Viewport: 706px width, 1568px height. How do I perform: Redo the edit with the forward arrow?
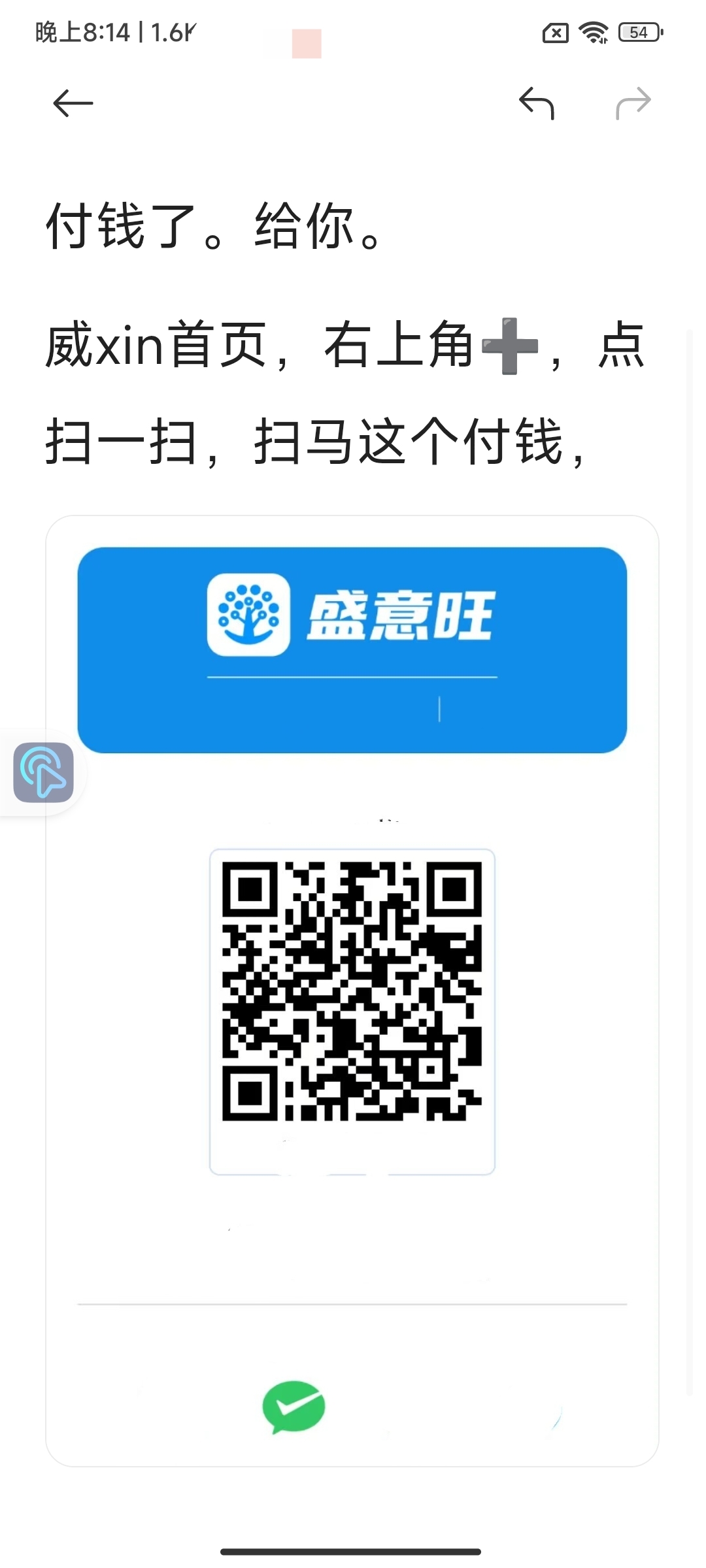coord(633,103)
